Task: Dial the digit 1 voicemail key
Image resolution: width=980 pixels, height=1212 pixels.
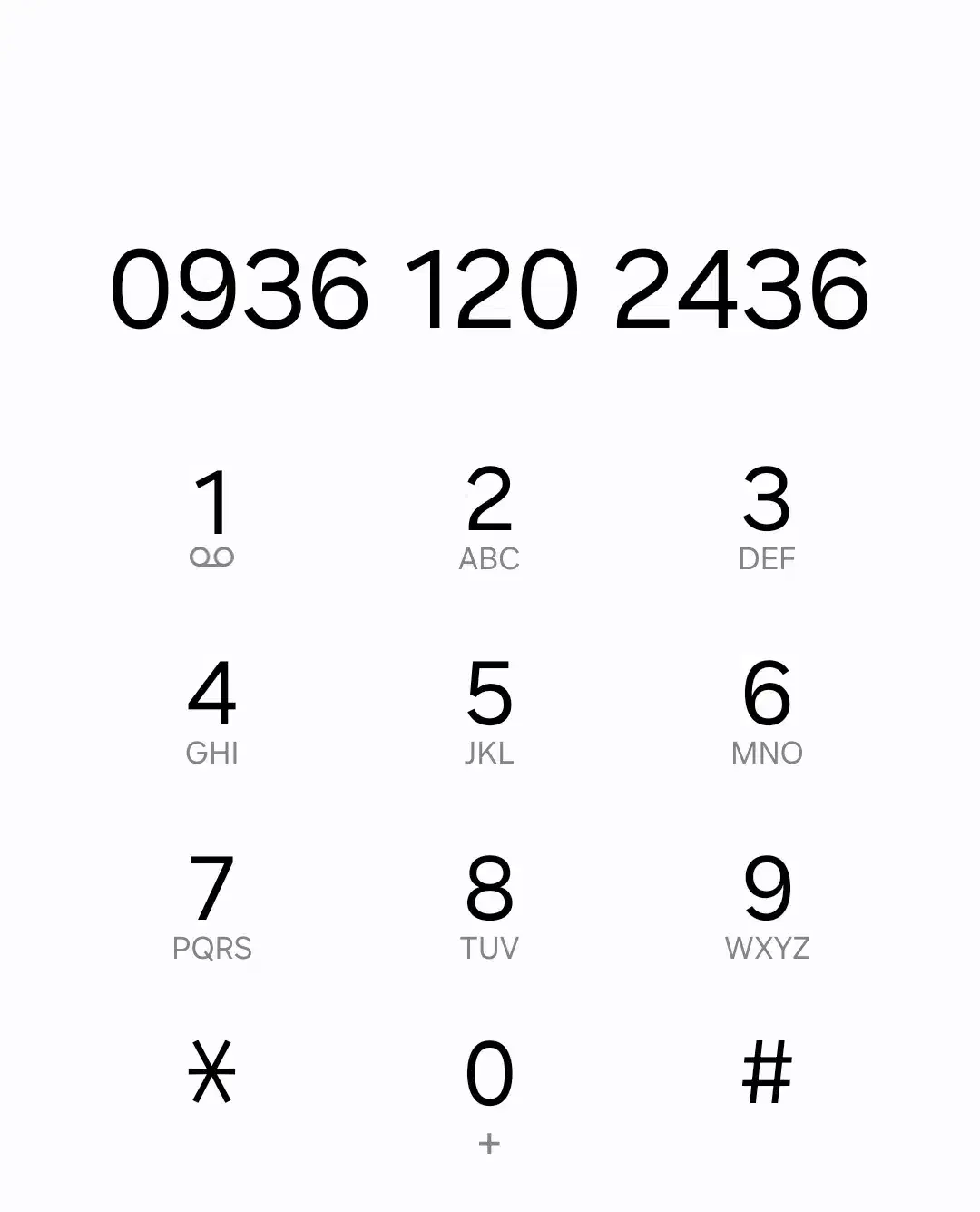Action: click(212, 516)
